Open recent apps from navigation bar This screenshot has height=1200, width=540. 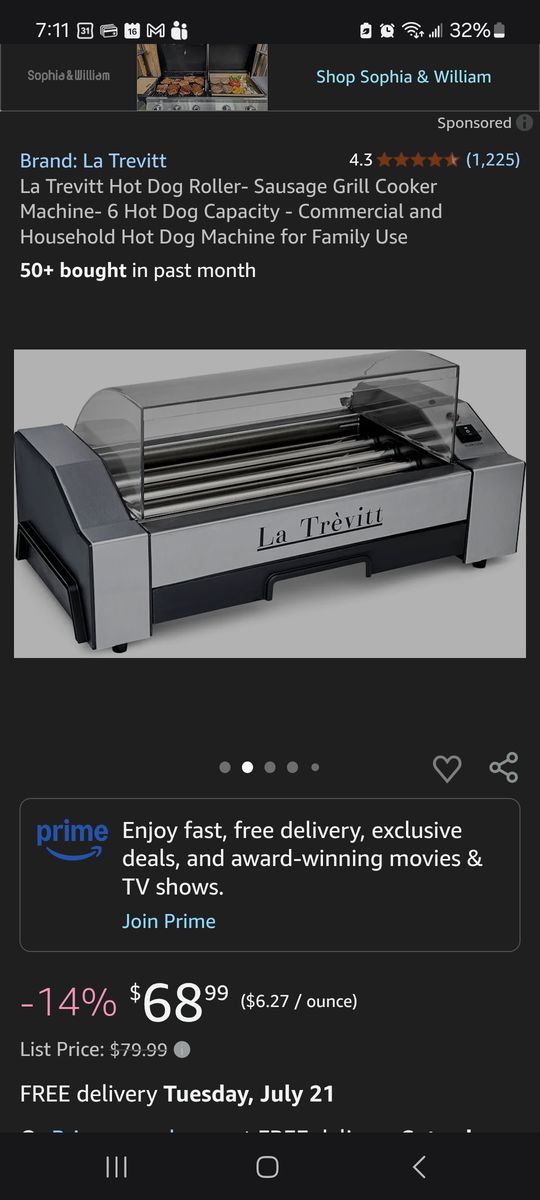pyautogui.click(x=116, y=1166)
